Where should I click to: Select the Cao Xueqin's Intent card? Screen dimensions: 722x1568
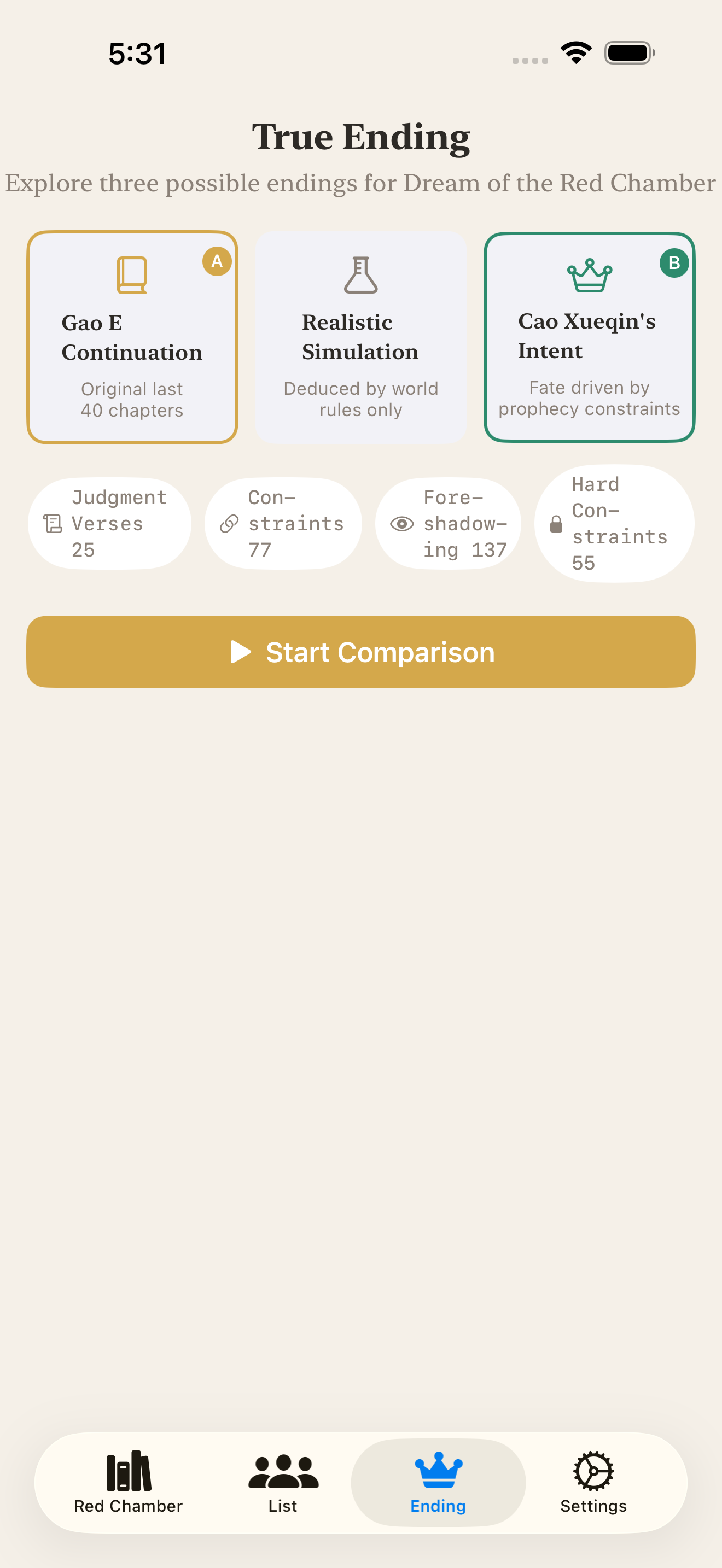click(589, 337)
